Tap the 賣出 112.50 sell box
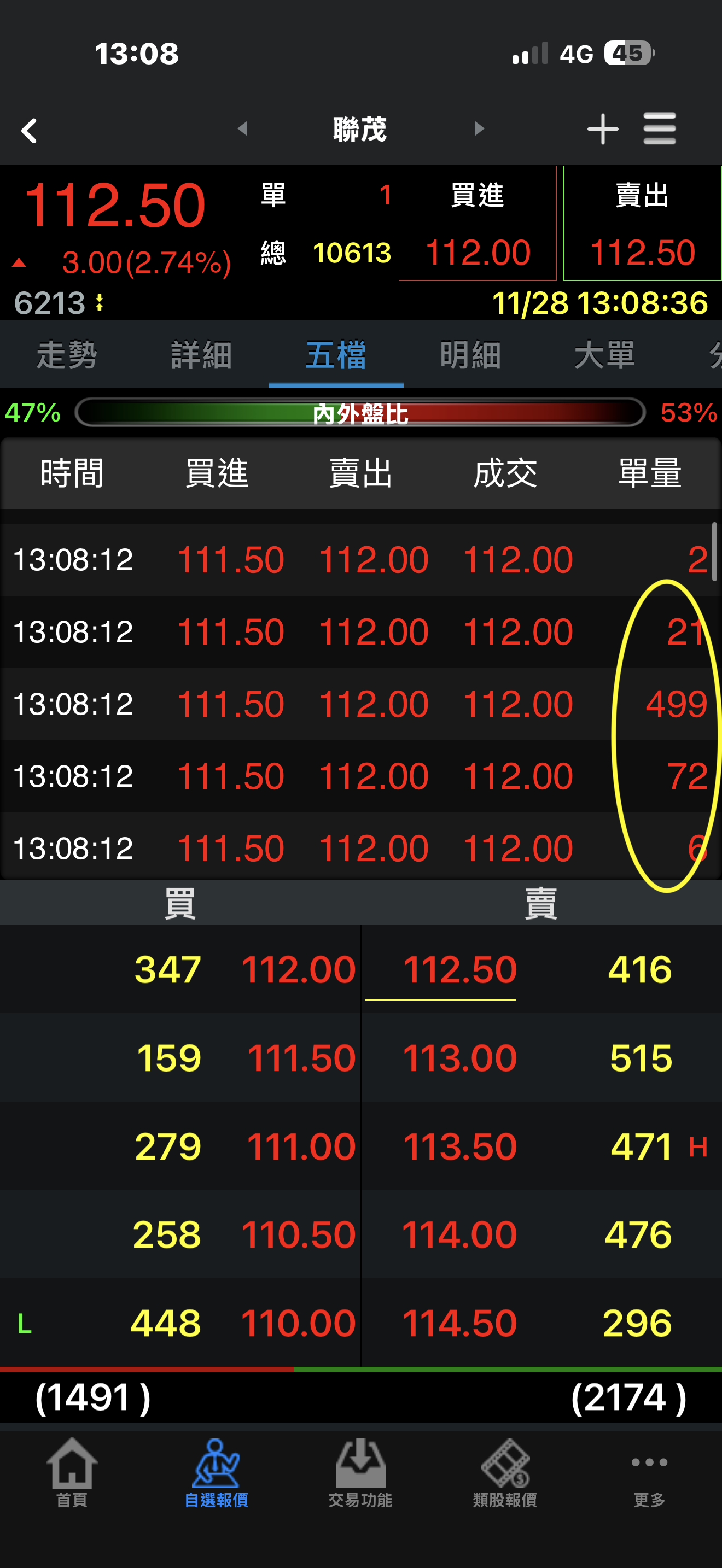This screenshot has height=1568, width=722. [x=642, y=224]
